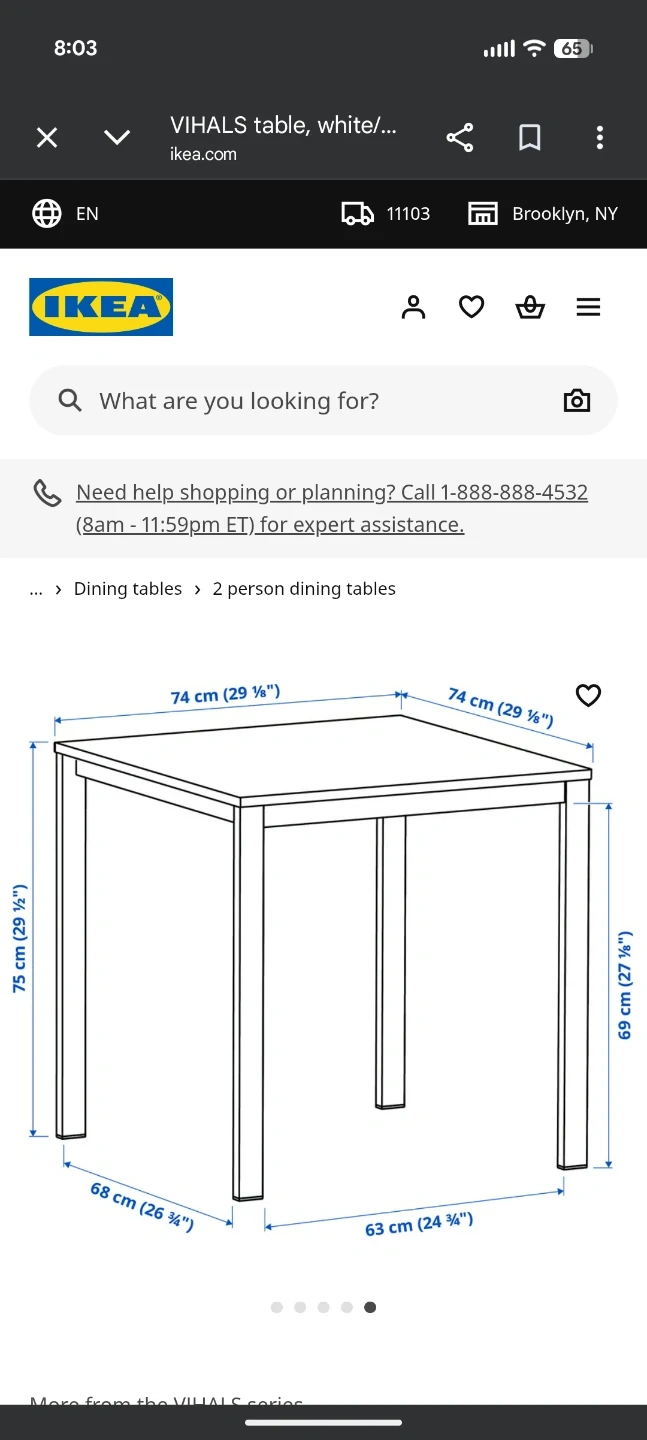This screenshot has width=647, height=1440.
Task: Open the browser overflow menu
Action: point(600,138)
